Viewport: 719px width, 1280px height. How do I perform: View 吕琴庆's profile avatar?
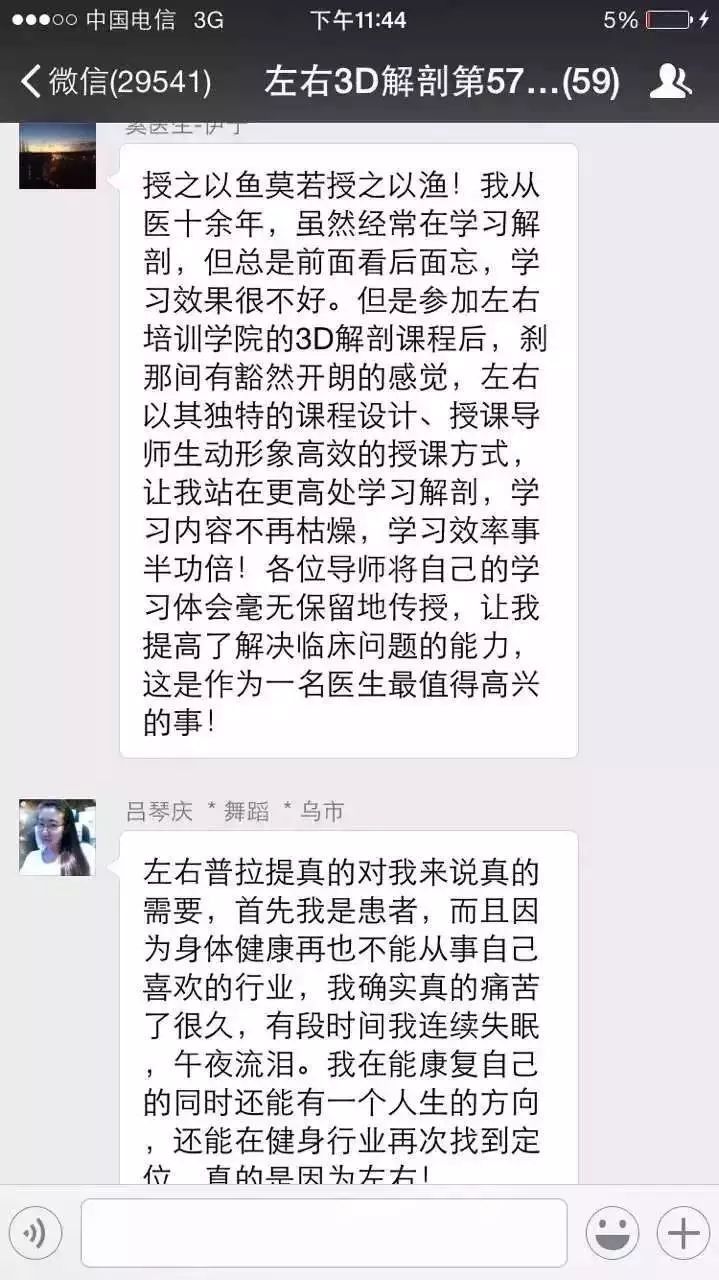pos(58,838)
